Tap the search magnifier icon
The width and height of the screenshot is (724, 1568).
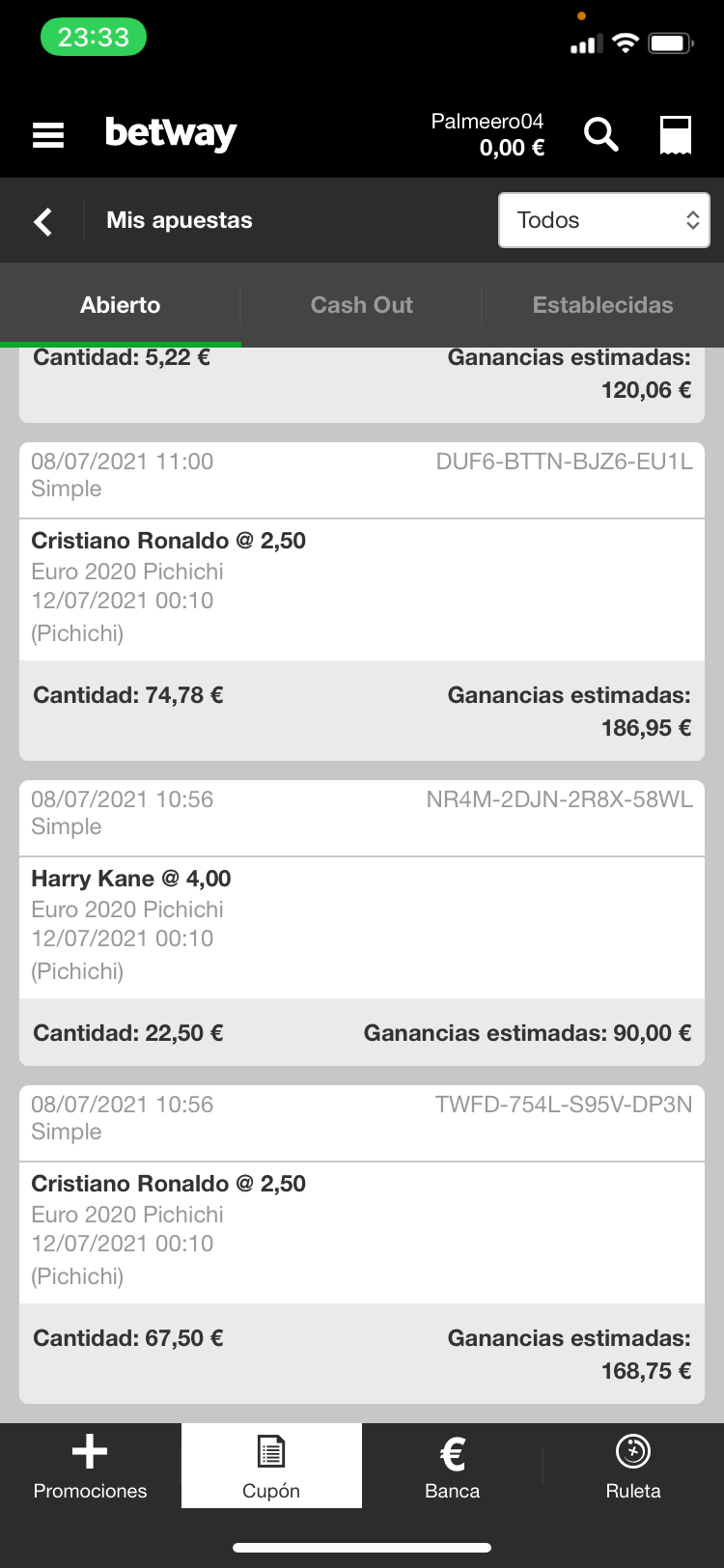tap(601, 134)
